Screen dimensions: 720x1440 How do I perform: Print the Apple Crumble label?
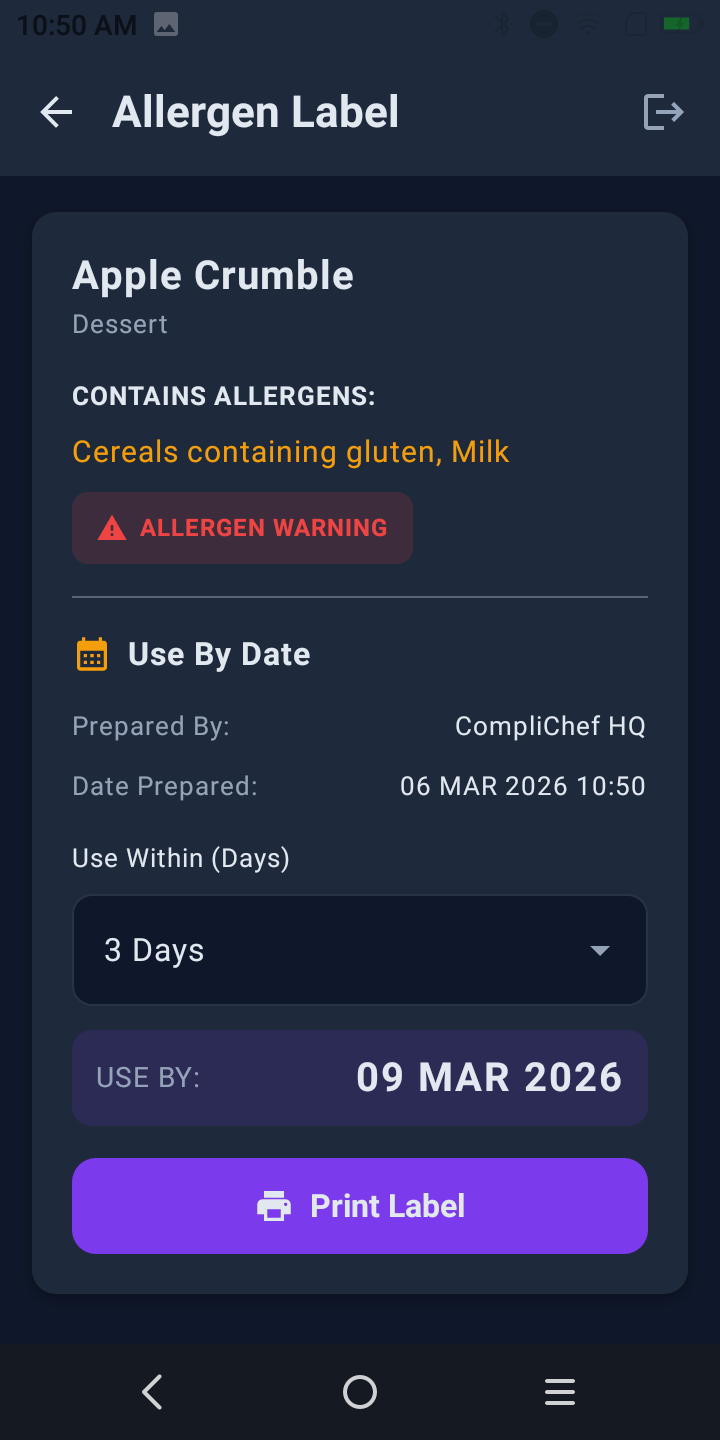pyautogui.click(x=360, y=1206)
